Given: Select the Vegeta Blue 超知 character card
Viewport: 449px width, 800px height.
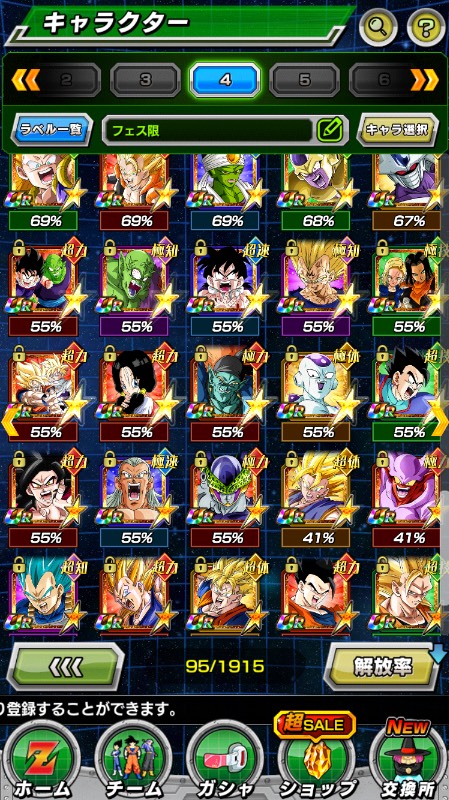Looking at the screenshot, I should [x=43, y=596].
